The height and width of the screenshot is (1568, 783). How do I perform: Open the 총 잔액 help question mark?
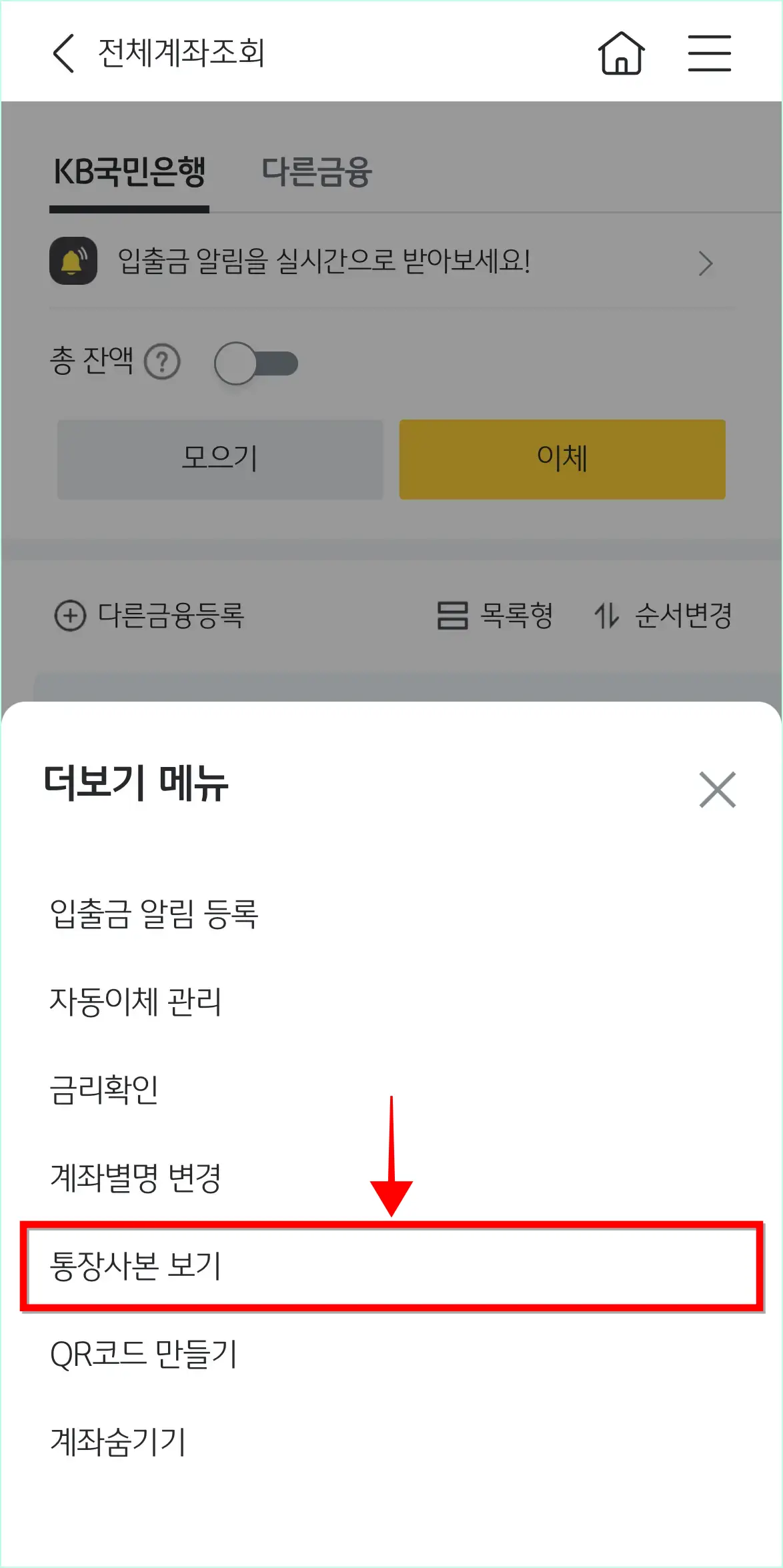[x=162, y=361]
